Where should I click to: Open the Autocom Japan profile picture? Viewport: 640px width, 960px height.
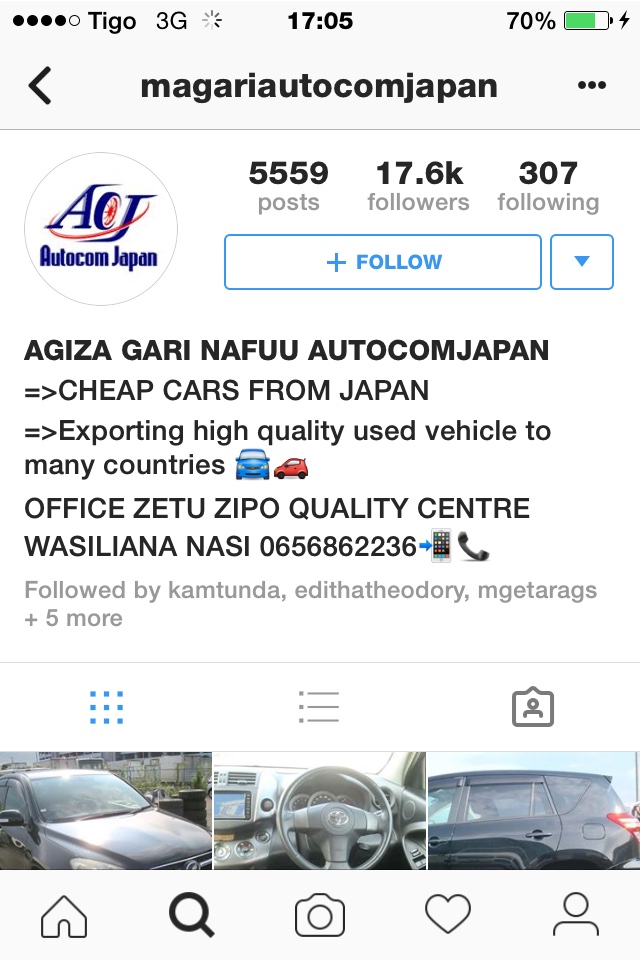tap(100, 230)
